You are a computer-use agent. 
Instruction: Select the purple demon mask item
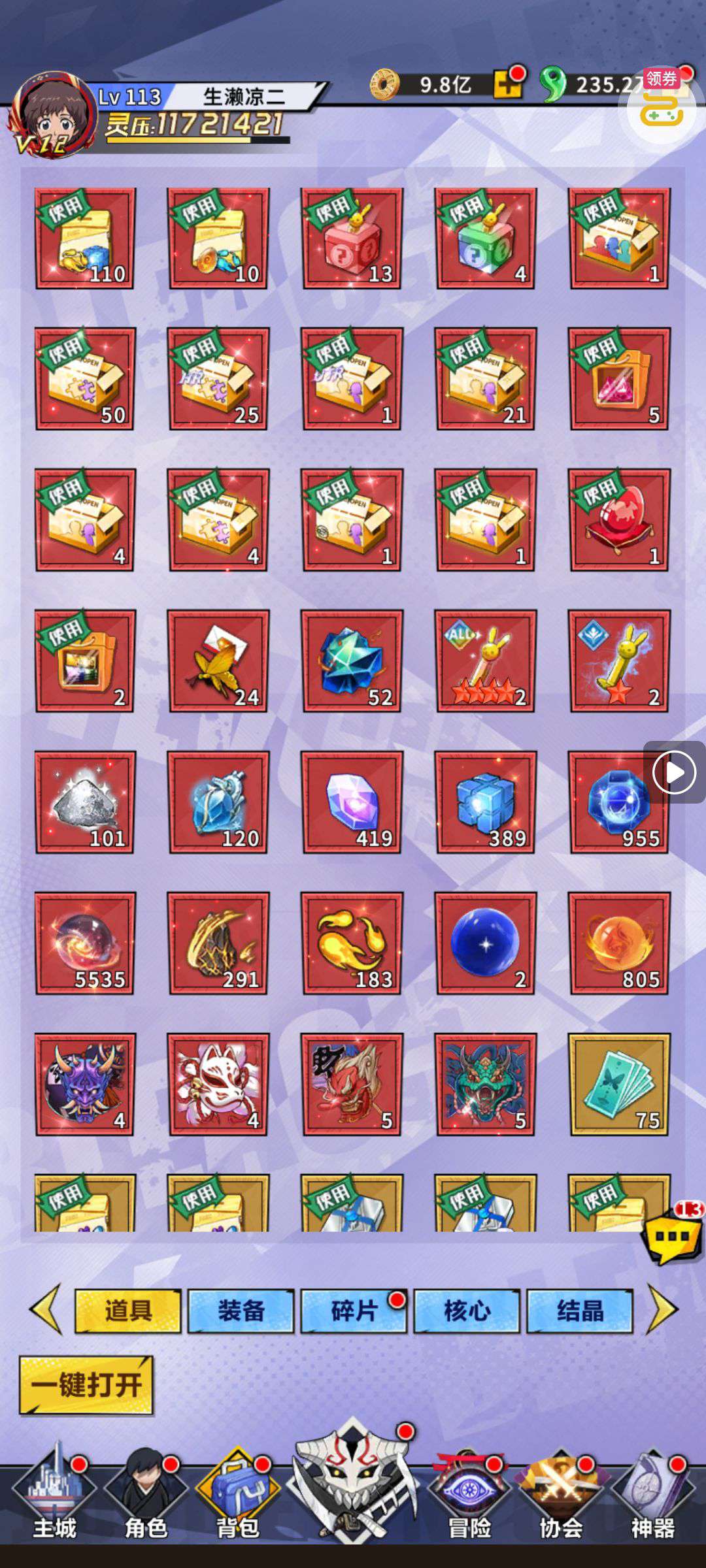coord(85,1084)
